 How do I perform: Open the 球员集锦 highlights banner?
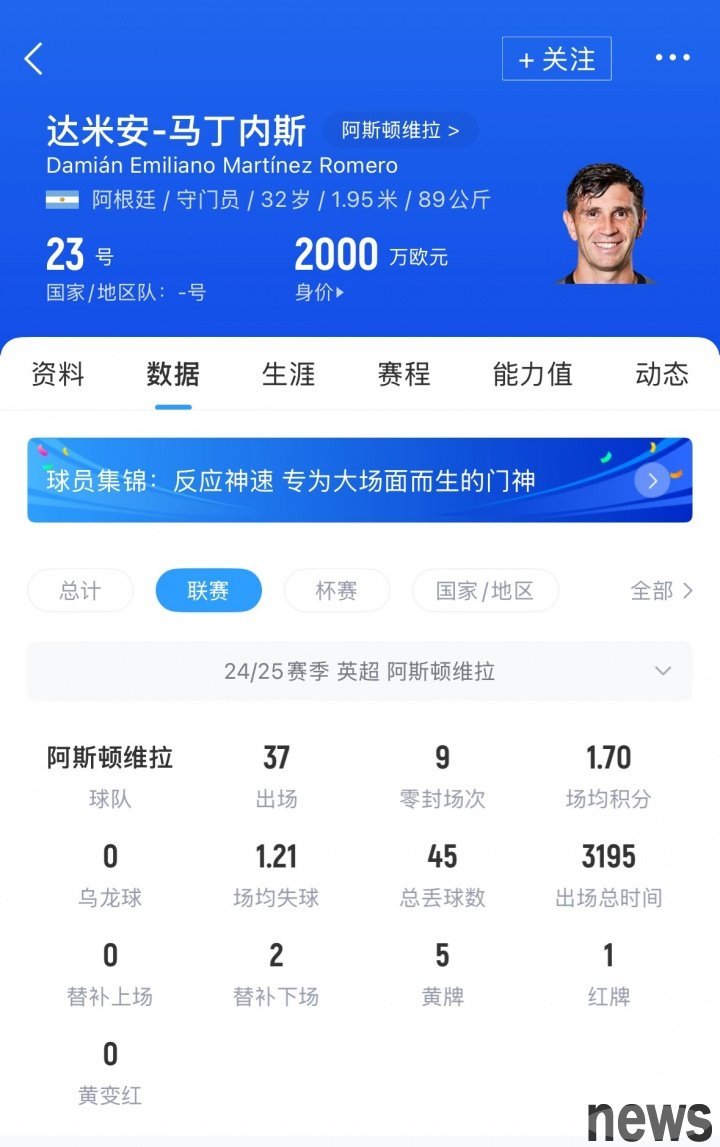360,480
